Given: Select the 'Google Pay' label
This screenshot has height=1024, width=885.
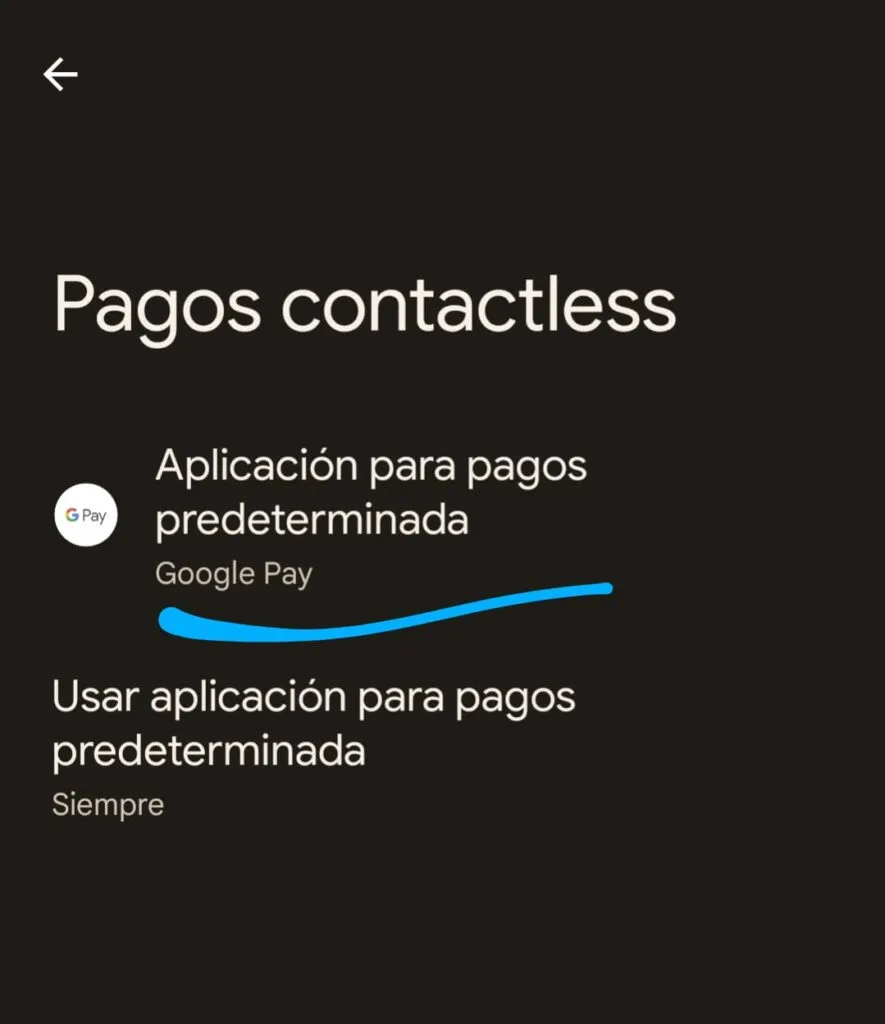Looking at the screenshot, I should 233,573.
